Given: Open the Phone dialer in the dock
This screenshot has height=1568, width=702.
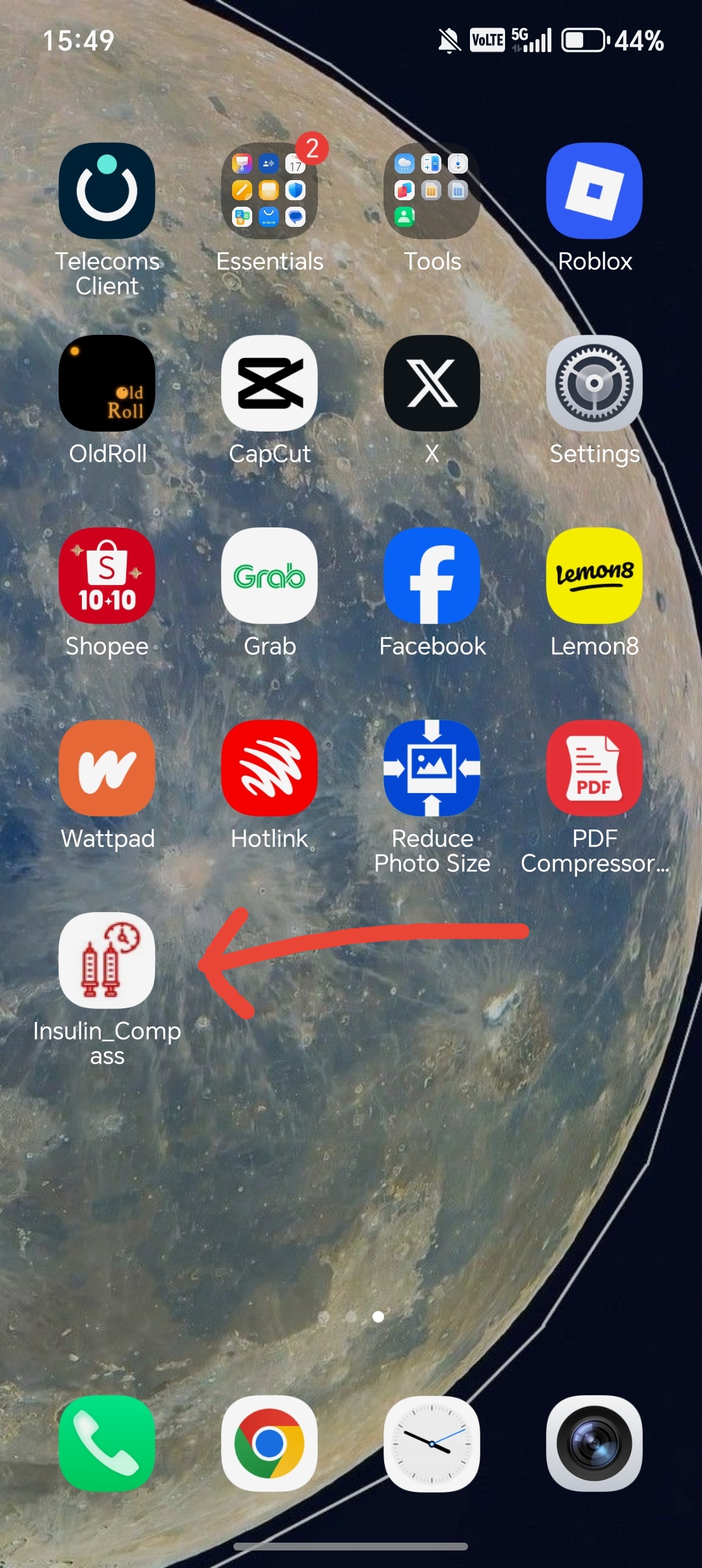Looking at the screenshot, I should pos(107,1443).
